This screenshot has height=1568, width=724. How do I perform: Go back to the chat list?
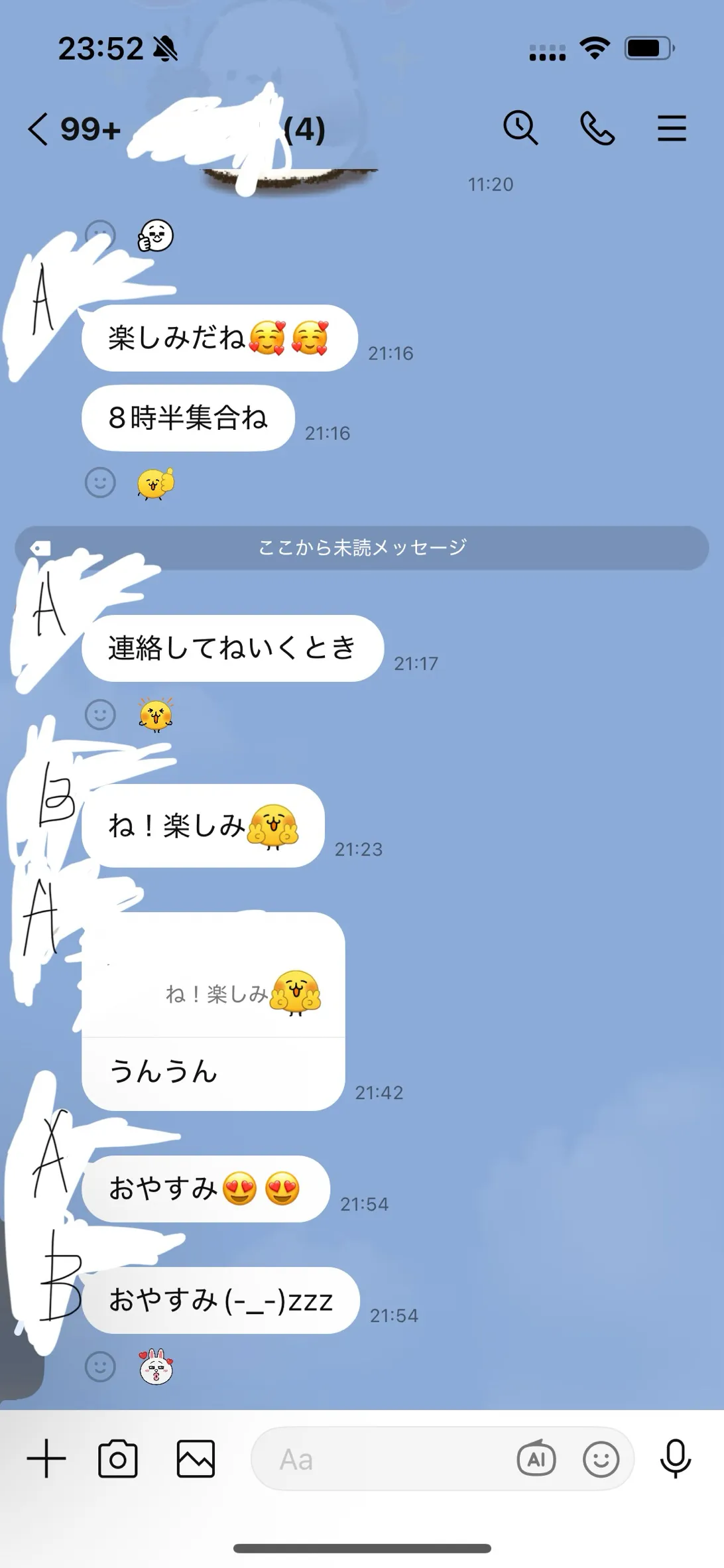pos(38,129)
